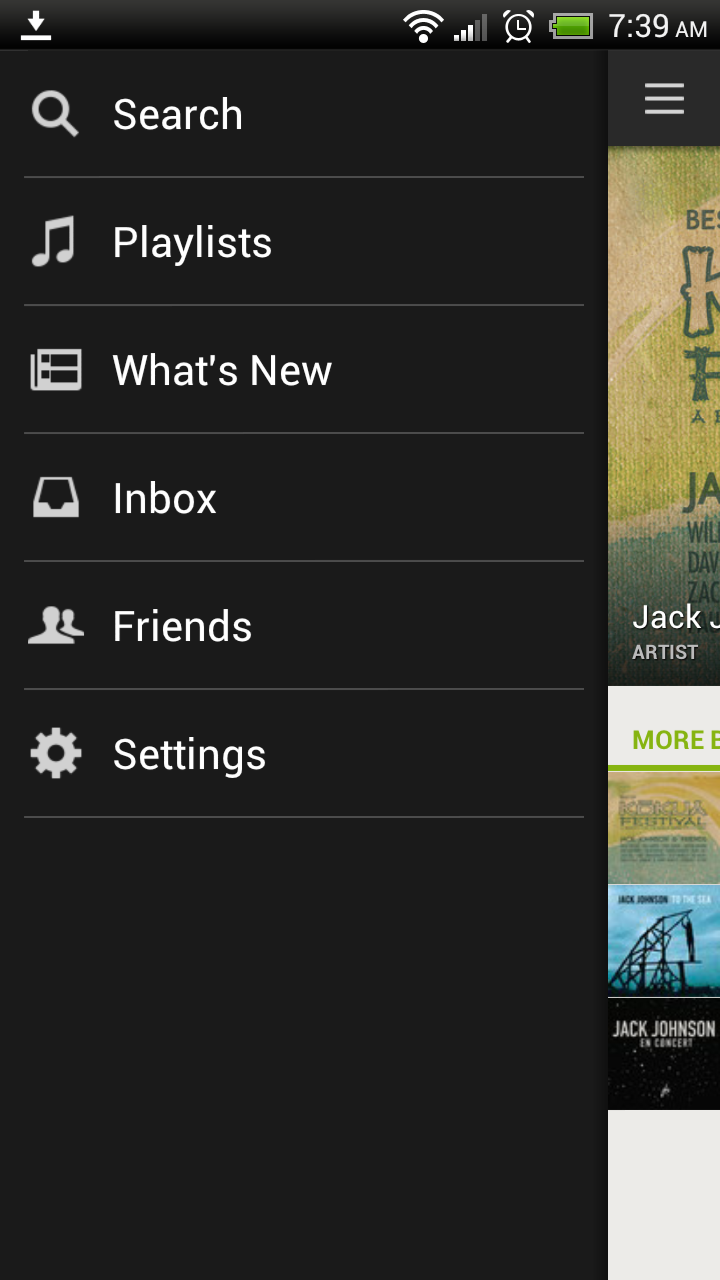Screen dimensions: 720x1280
Task: Open the Jack Johnson artist banner
Action: pos(664,420)
